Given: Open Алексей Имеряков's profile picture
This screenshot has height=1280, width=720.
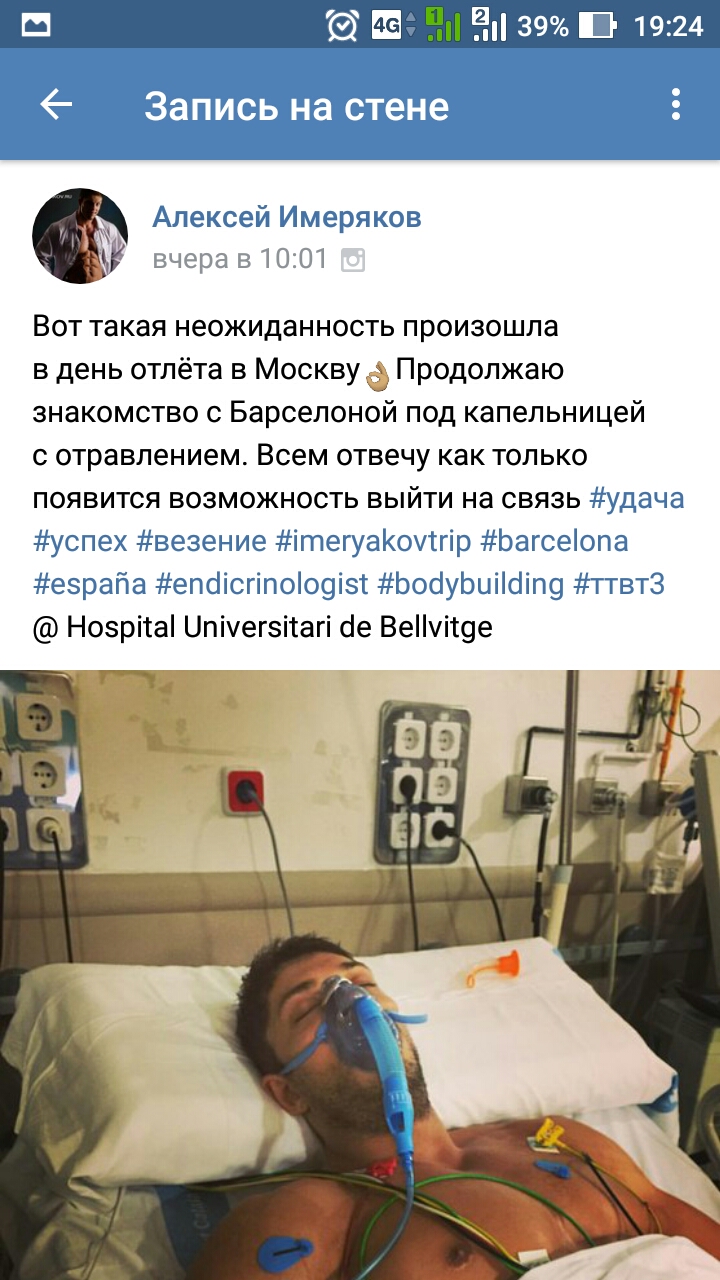Looking at the screenshot, I should [80, 235].
